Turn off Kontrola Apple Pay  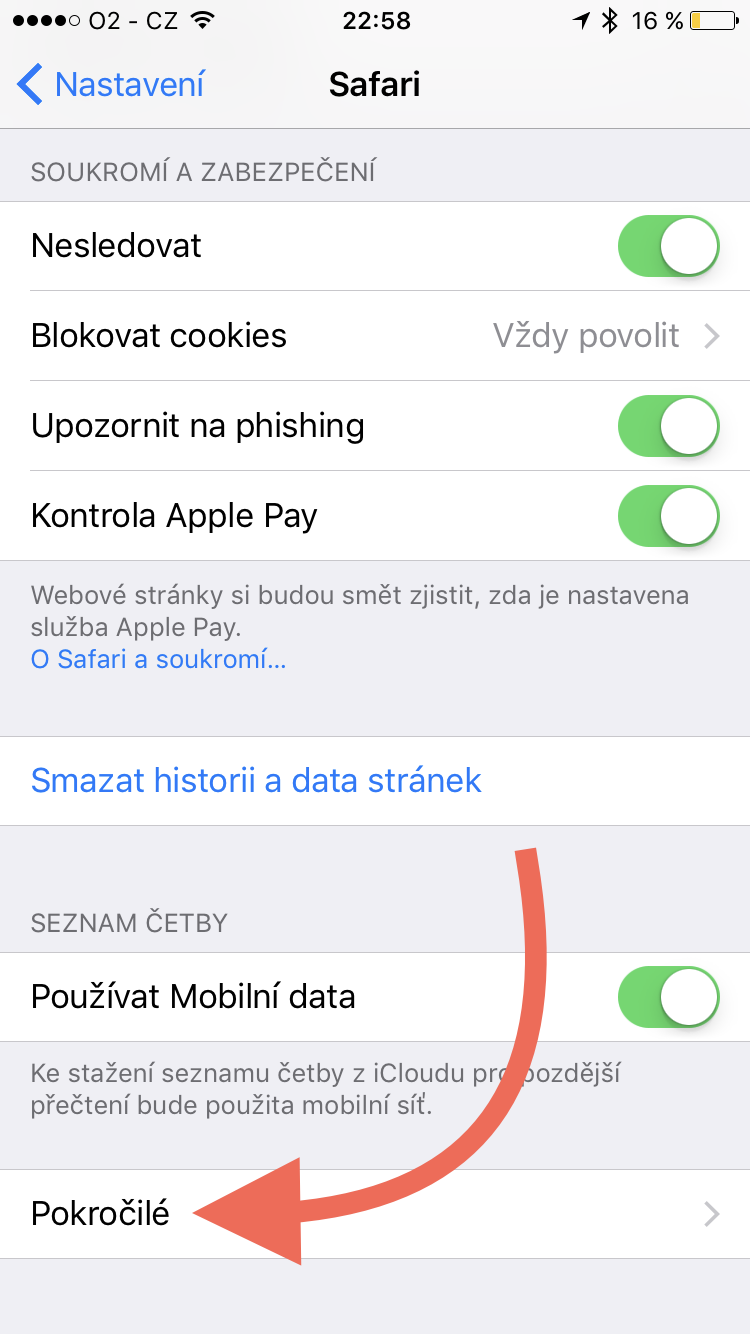point(668,516)
